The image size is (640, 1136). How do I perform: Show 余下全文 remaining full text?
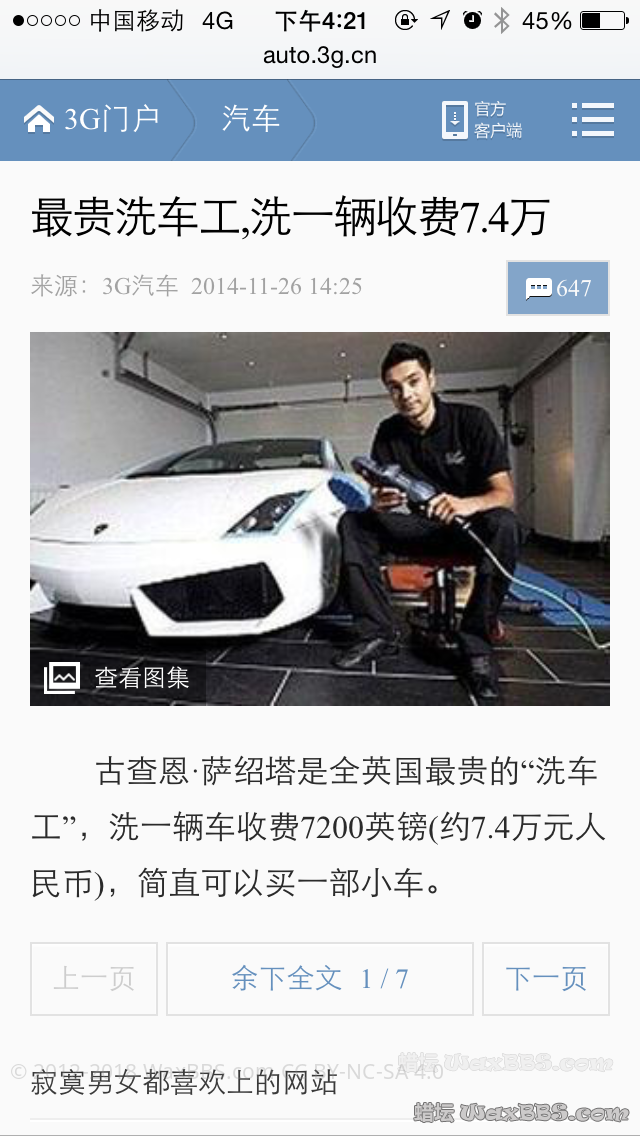(320, 978)
